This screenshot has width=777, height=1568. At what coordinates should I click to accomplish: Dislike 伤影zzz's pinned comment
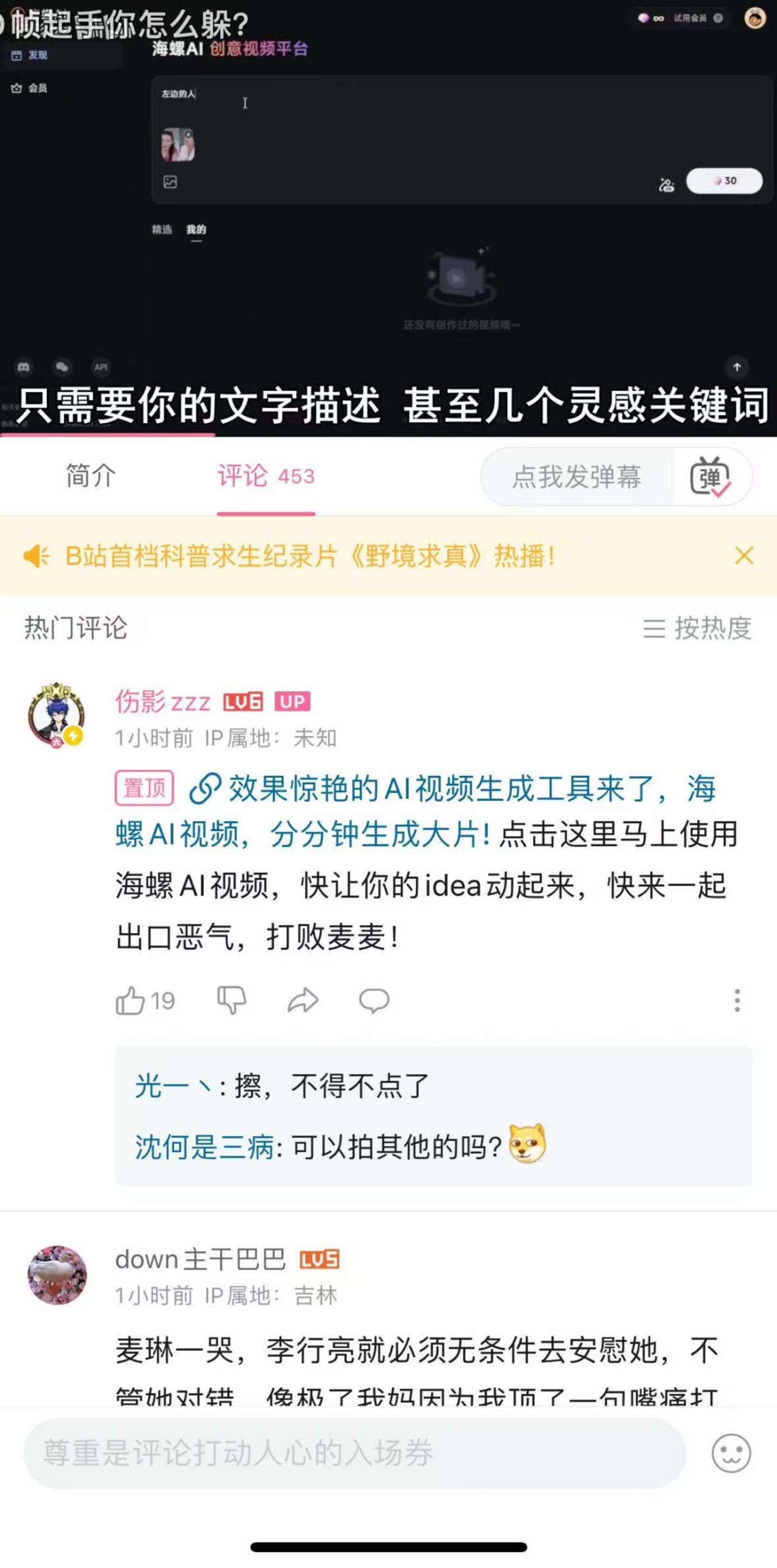[232, 1001]
